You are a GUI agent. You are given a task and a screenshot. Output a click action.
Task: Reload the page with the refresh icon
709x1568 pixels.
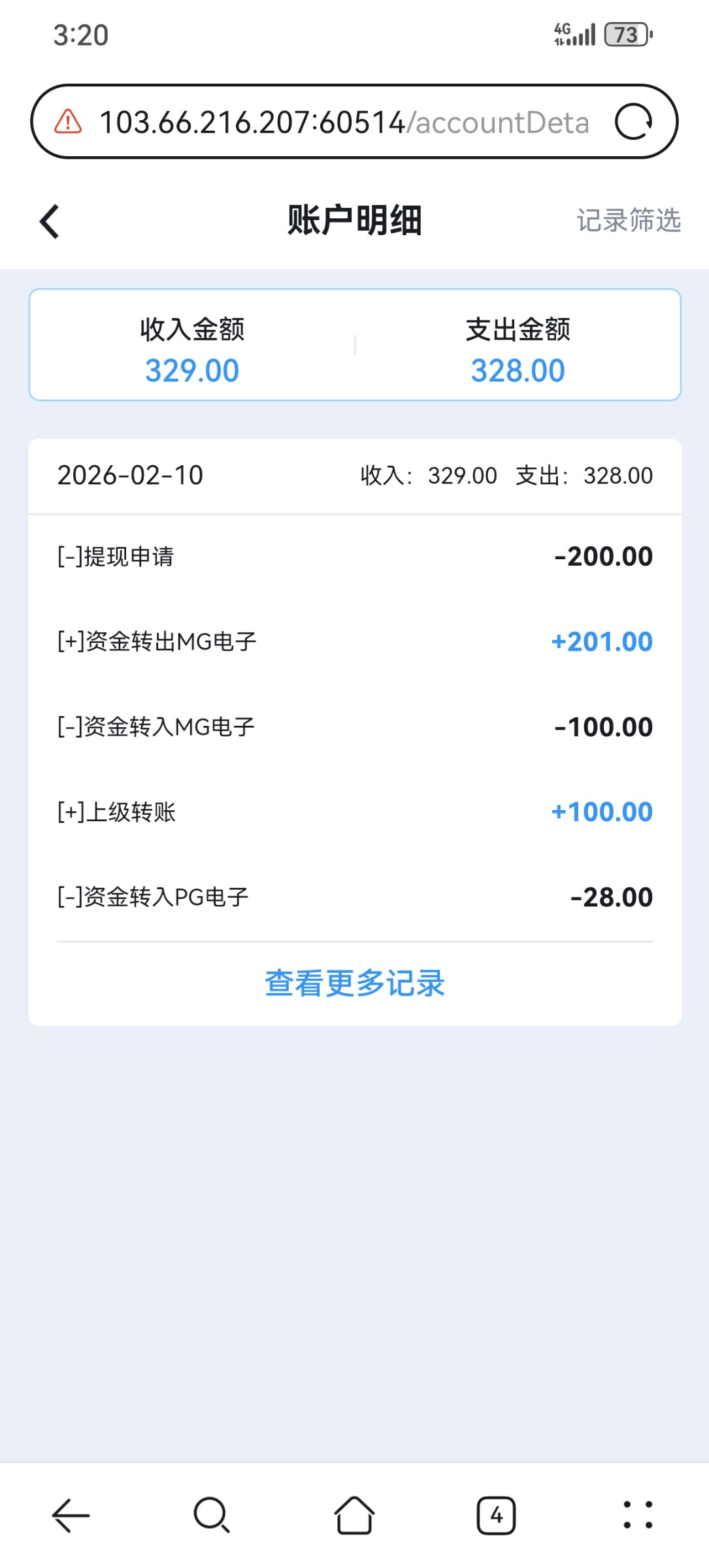[x=633, y=122]
